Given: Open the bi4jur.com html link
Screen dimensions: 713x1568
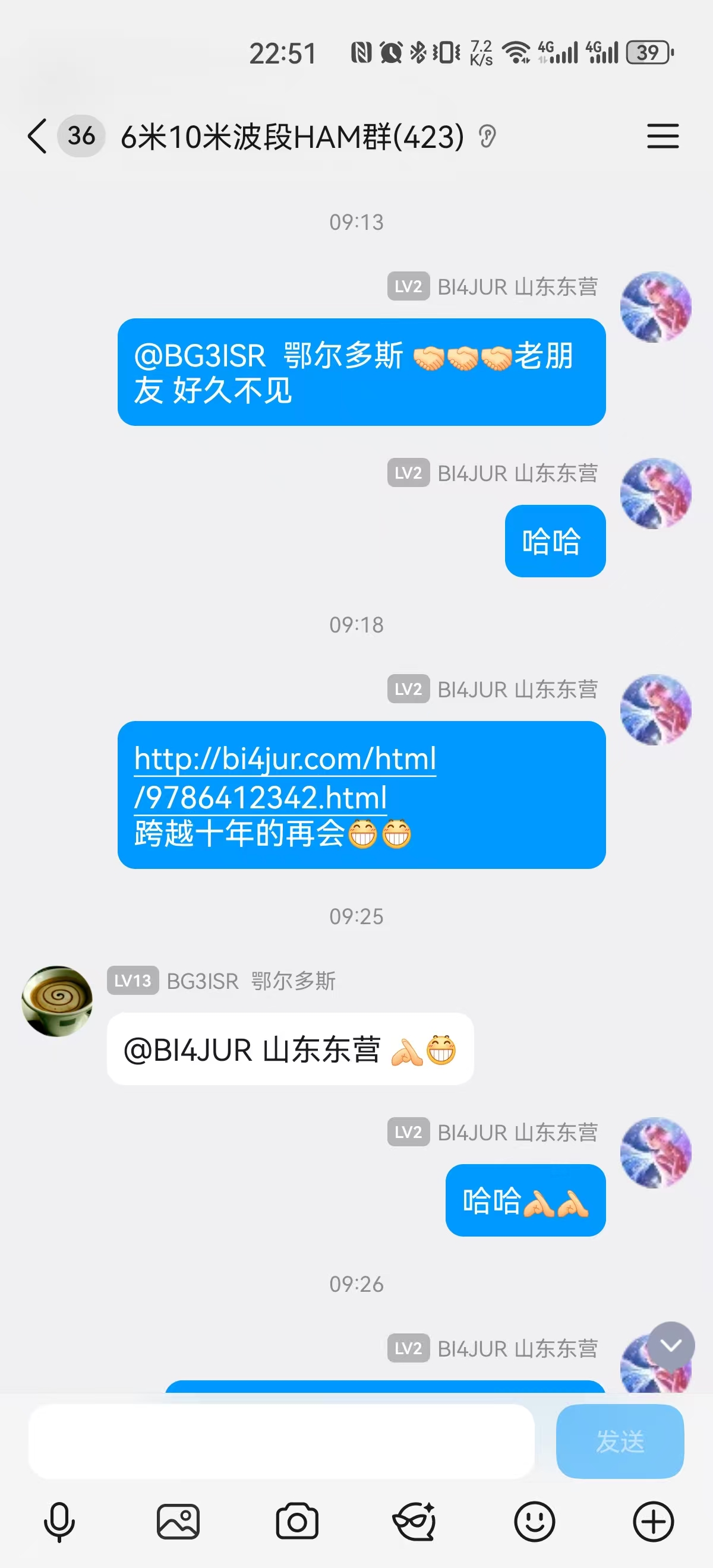Looking at the screenshot, I should pyautogui.click(x=285, y=777).
